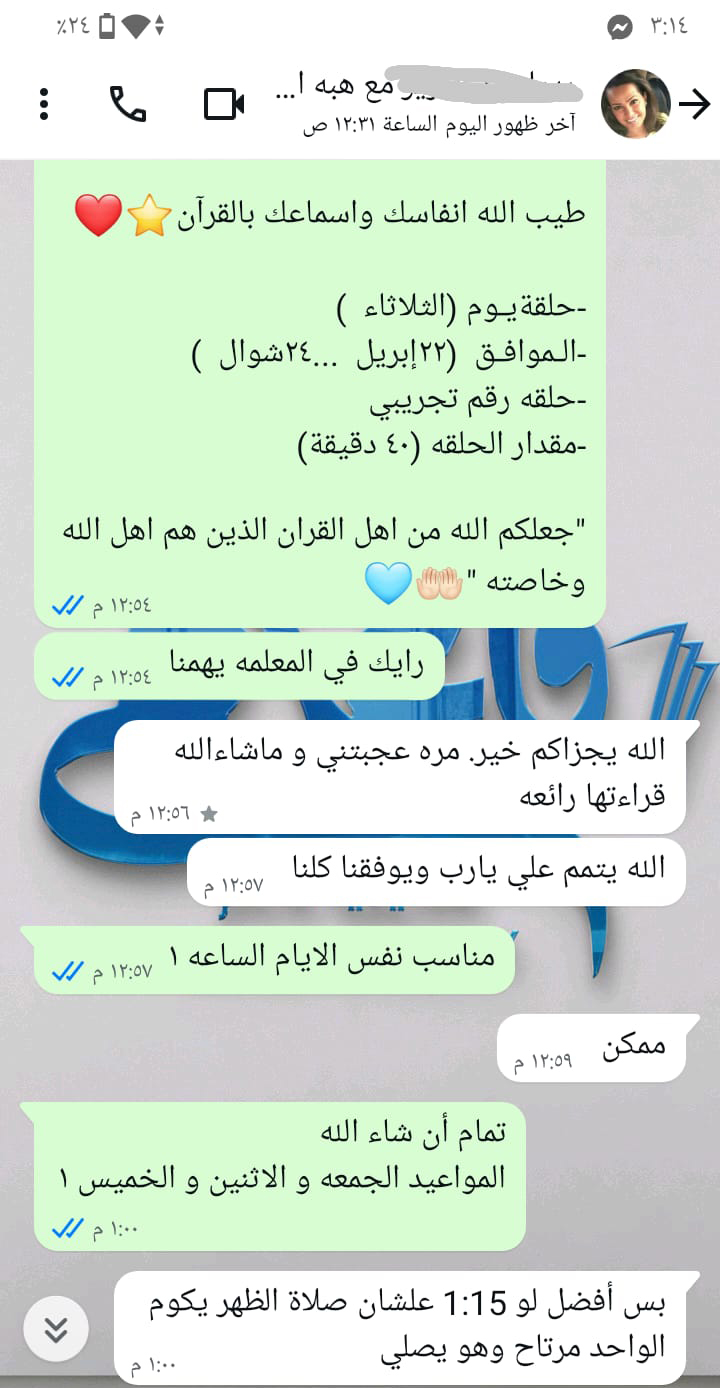Image resolution: width=720 pixels, height=1388 pixels.
Task: Tap the star icon on the starred message
Action: 210,814
